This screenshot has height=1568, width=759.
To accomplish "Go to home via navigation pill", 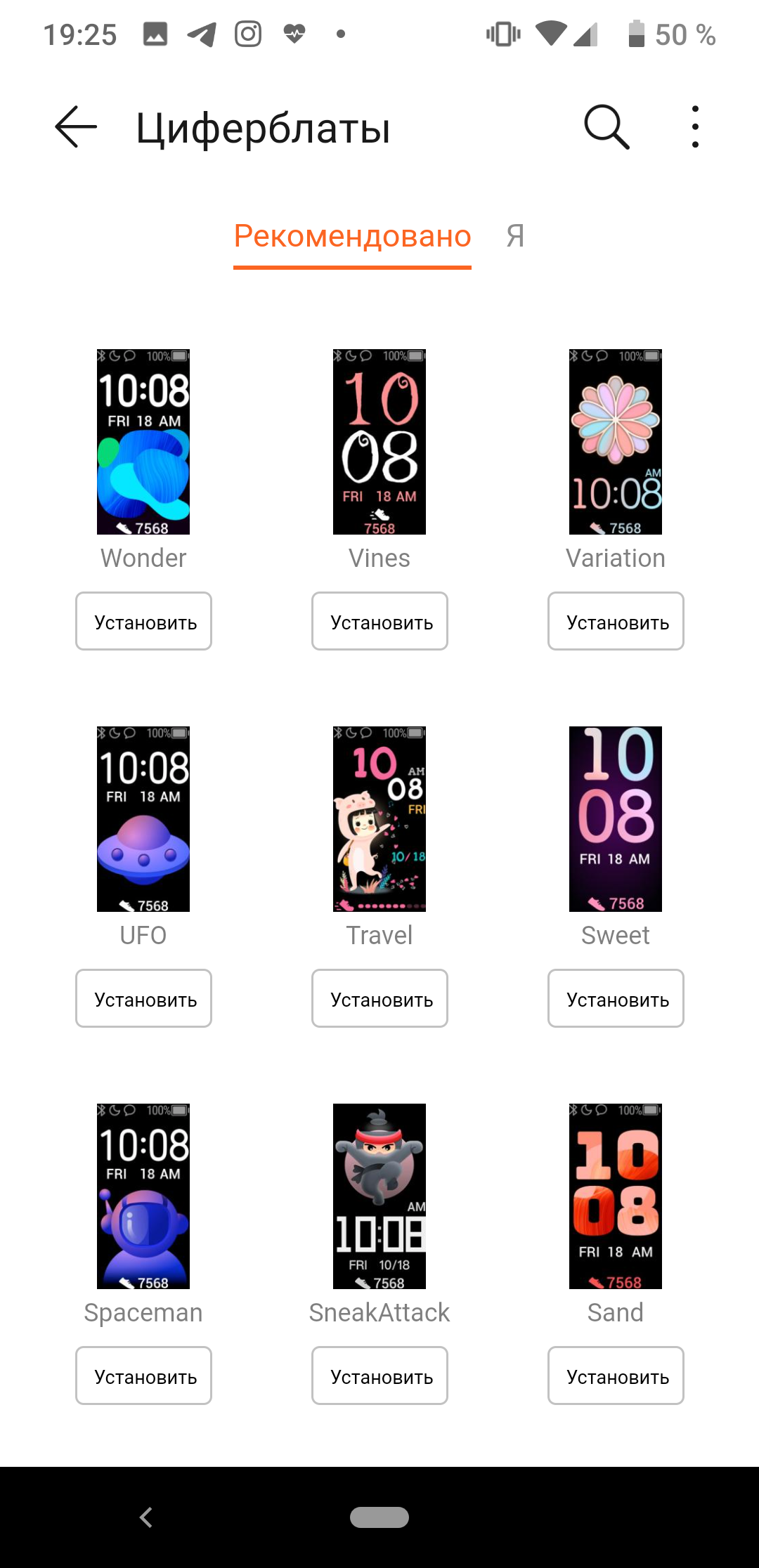I will (379, 1517).
